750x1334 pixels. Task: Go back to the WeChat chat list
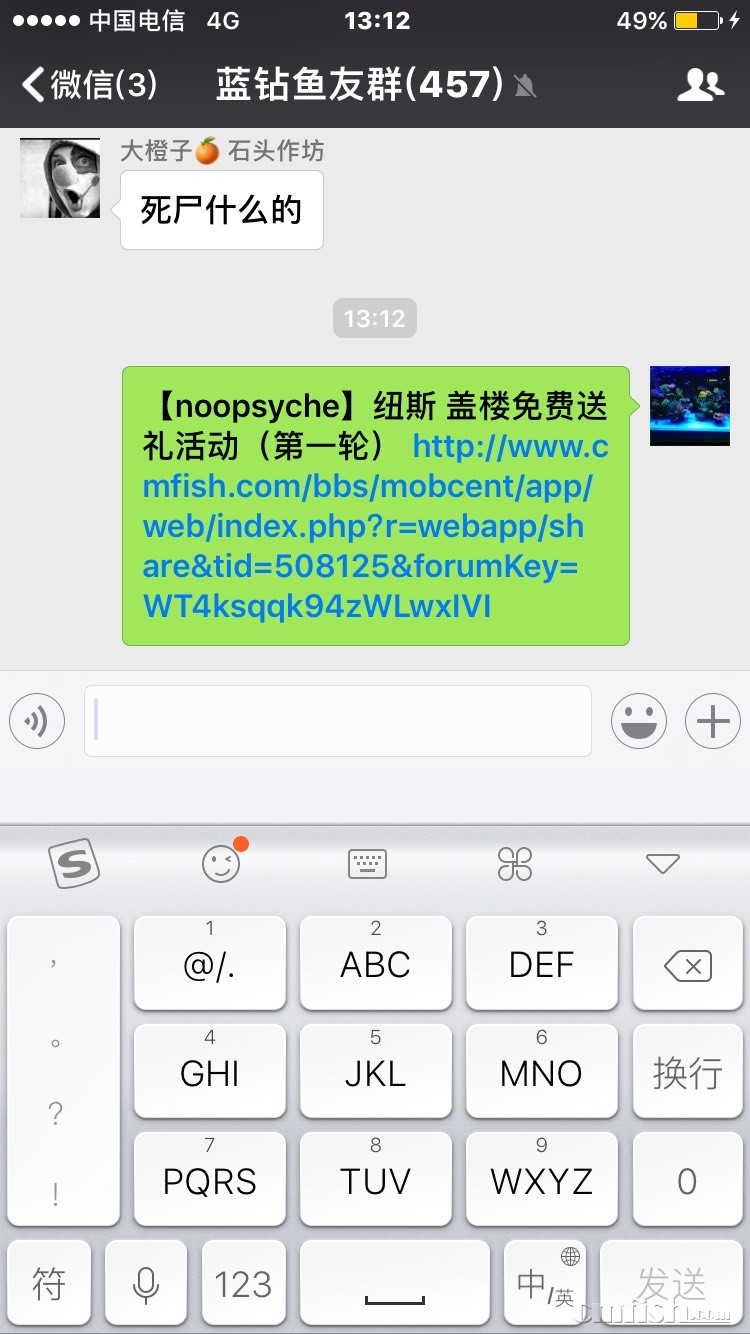[x=88, y=85]
